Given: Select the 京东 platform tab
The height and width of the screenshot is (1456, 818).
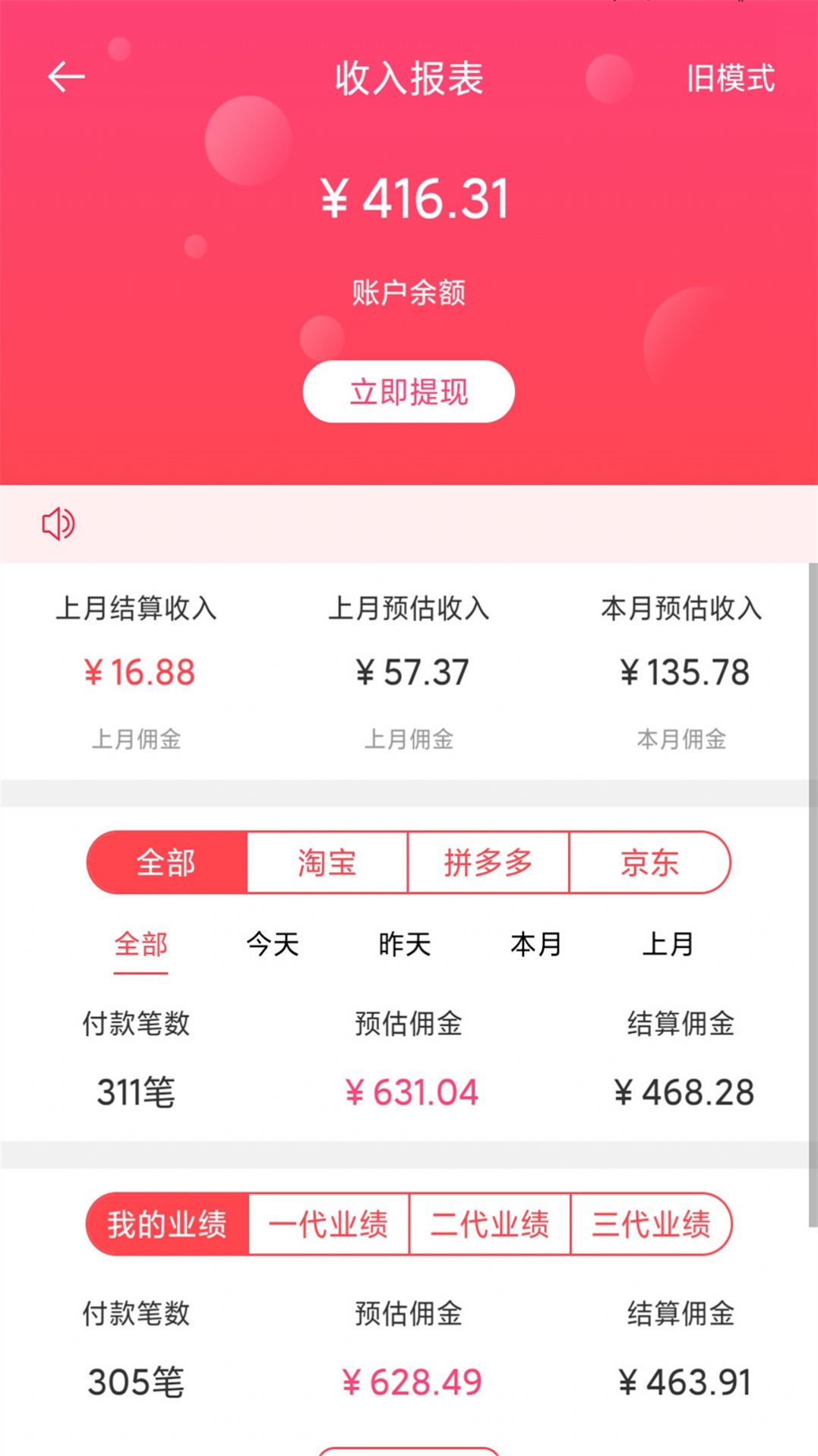Looking at the screenshot, I should tap(650, 862).
